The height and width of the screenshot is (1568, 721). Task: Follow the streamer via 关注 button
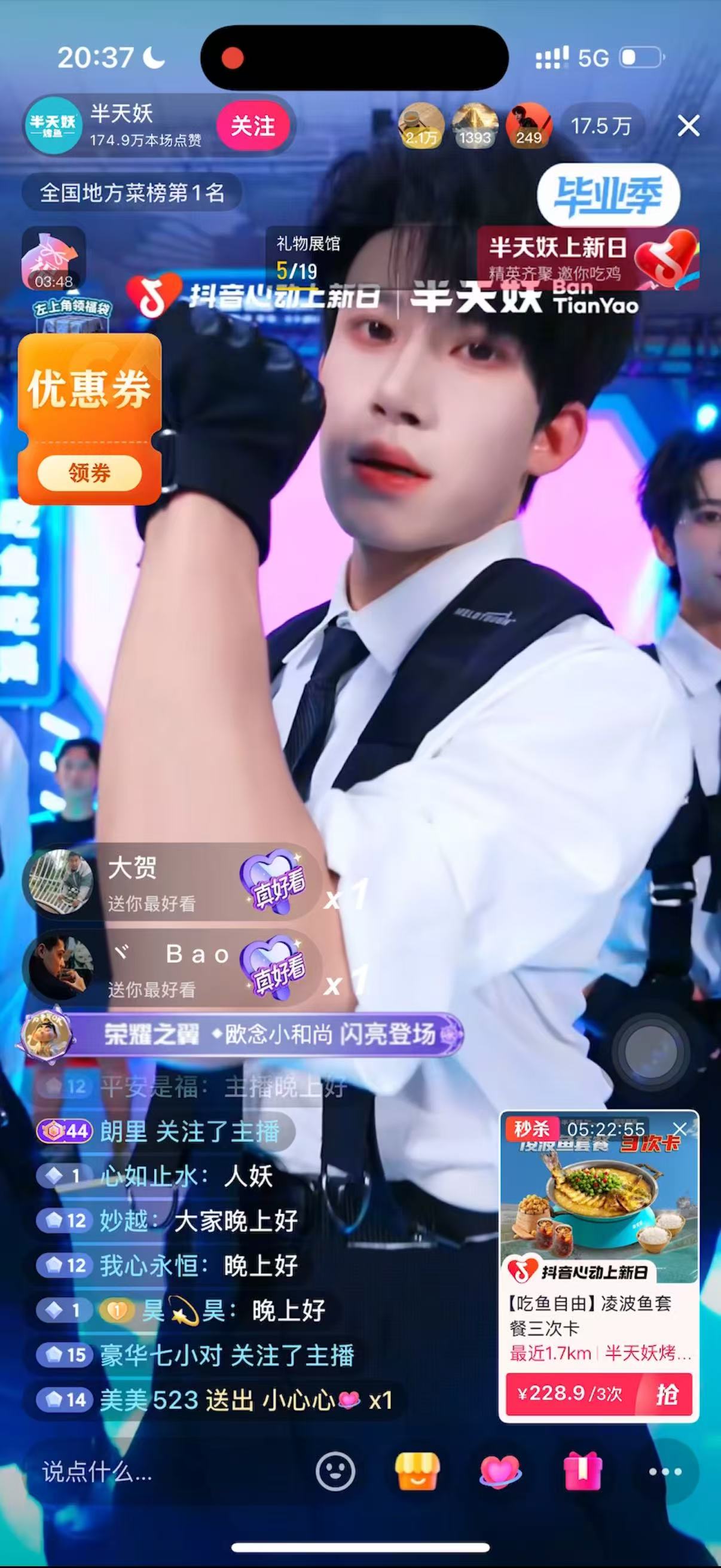(x=252, y=127)
